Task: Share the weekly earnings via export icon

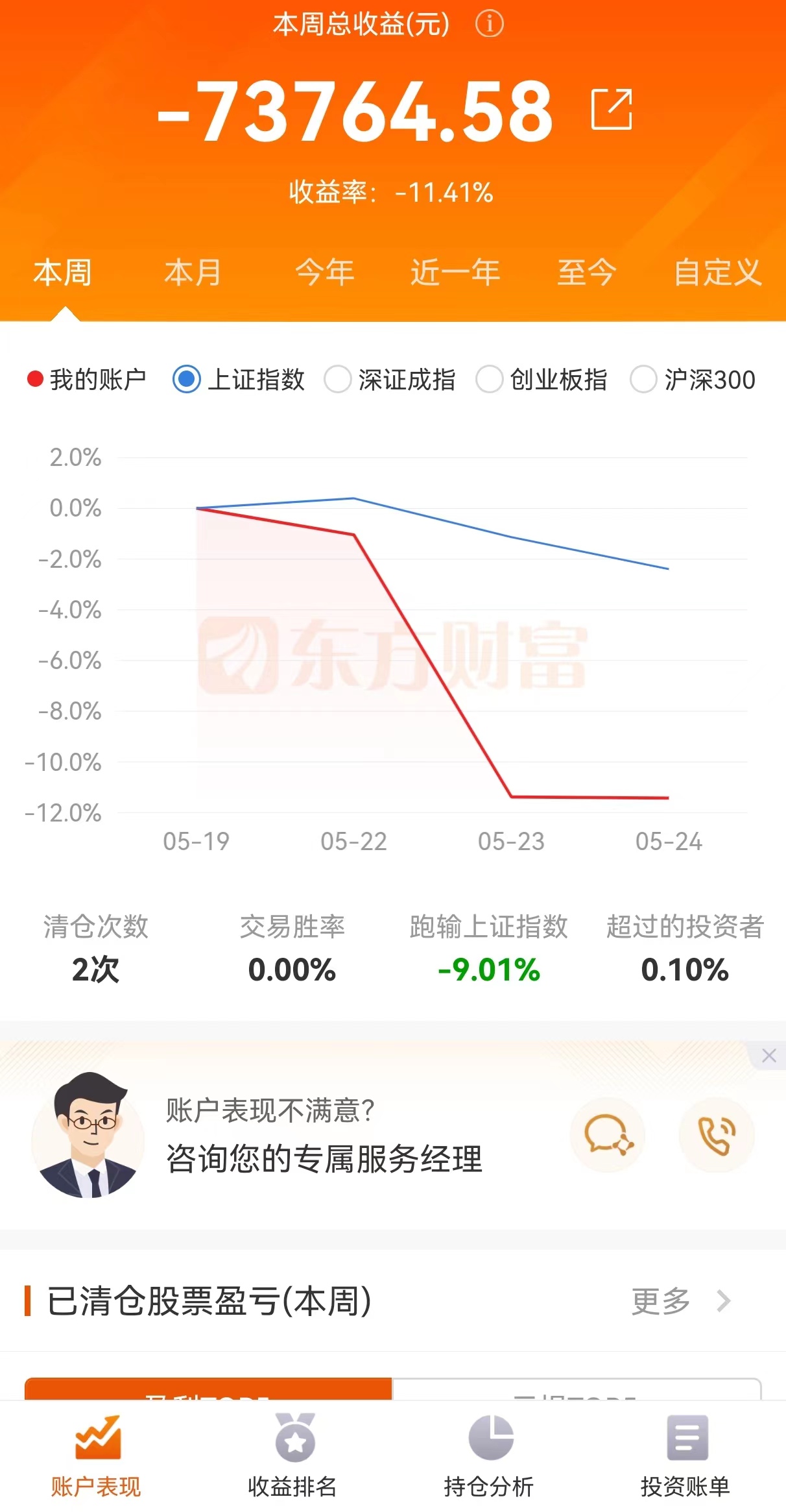Action: [612, 110]
